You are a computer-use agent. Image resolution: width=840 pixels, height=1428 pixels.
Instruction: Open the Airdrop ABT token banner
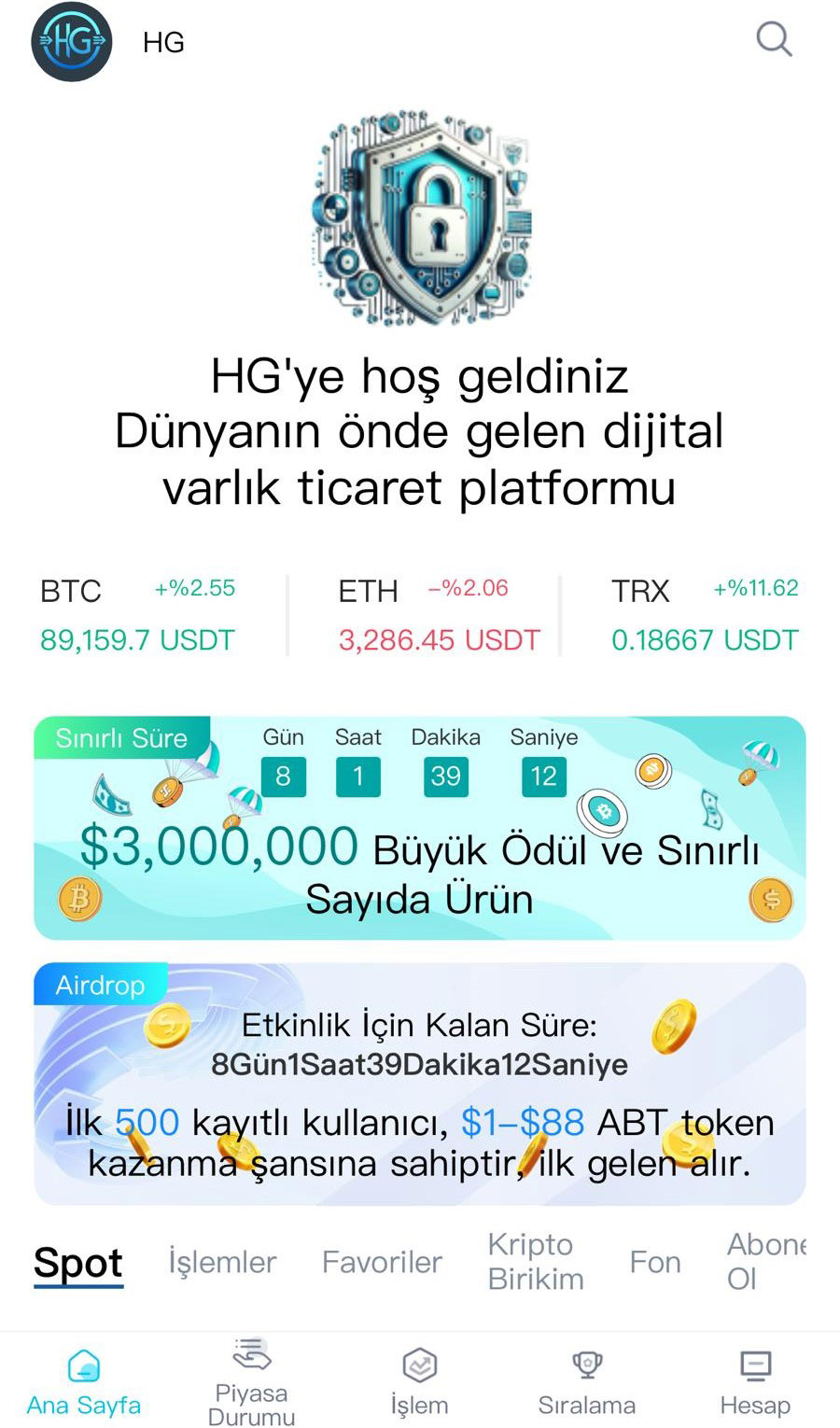[419, 1085]
